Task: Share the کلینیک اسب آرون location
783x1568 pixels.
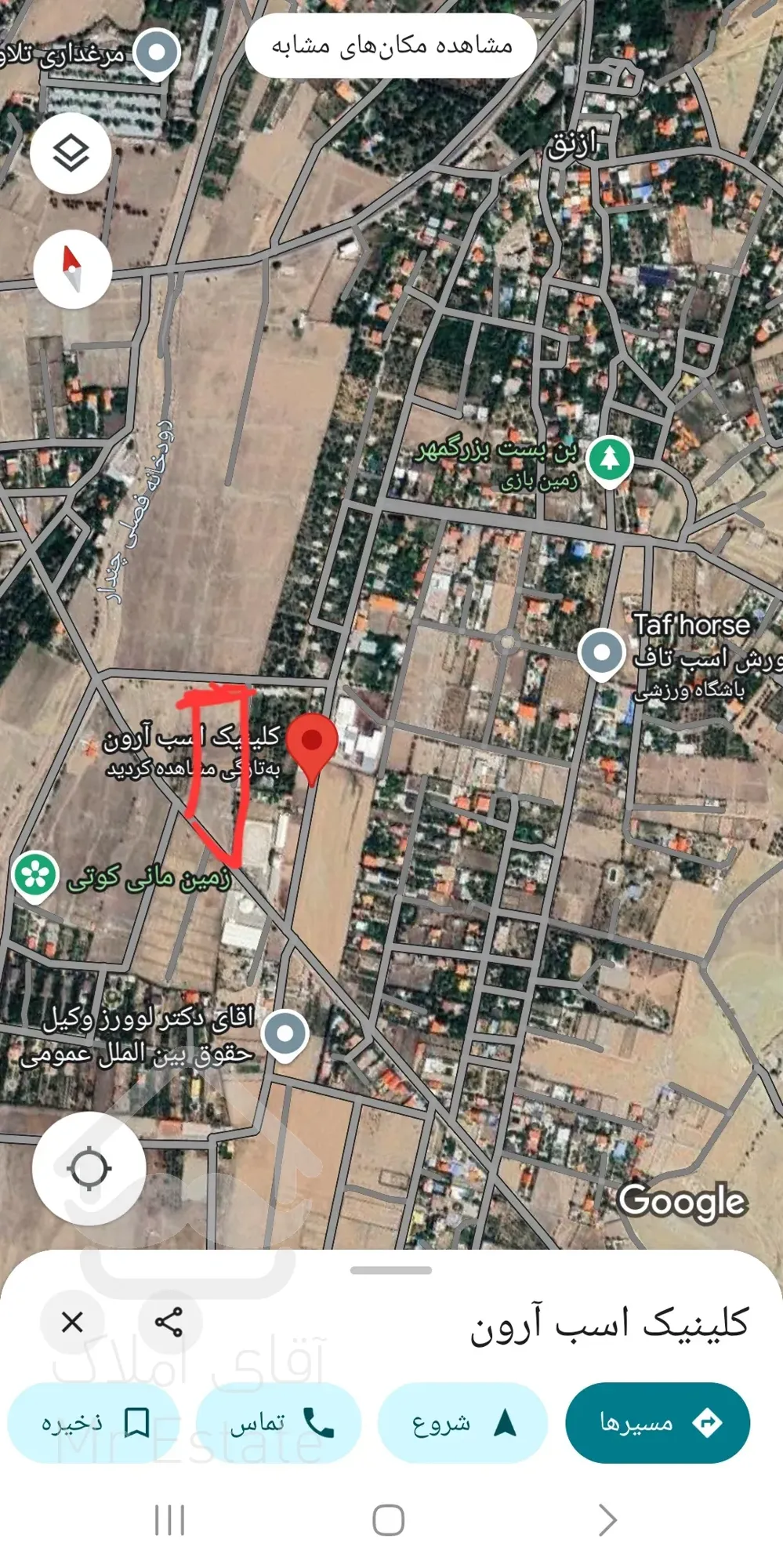Action: (169, 1322)
